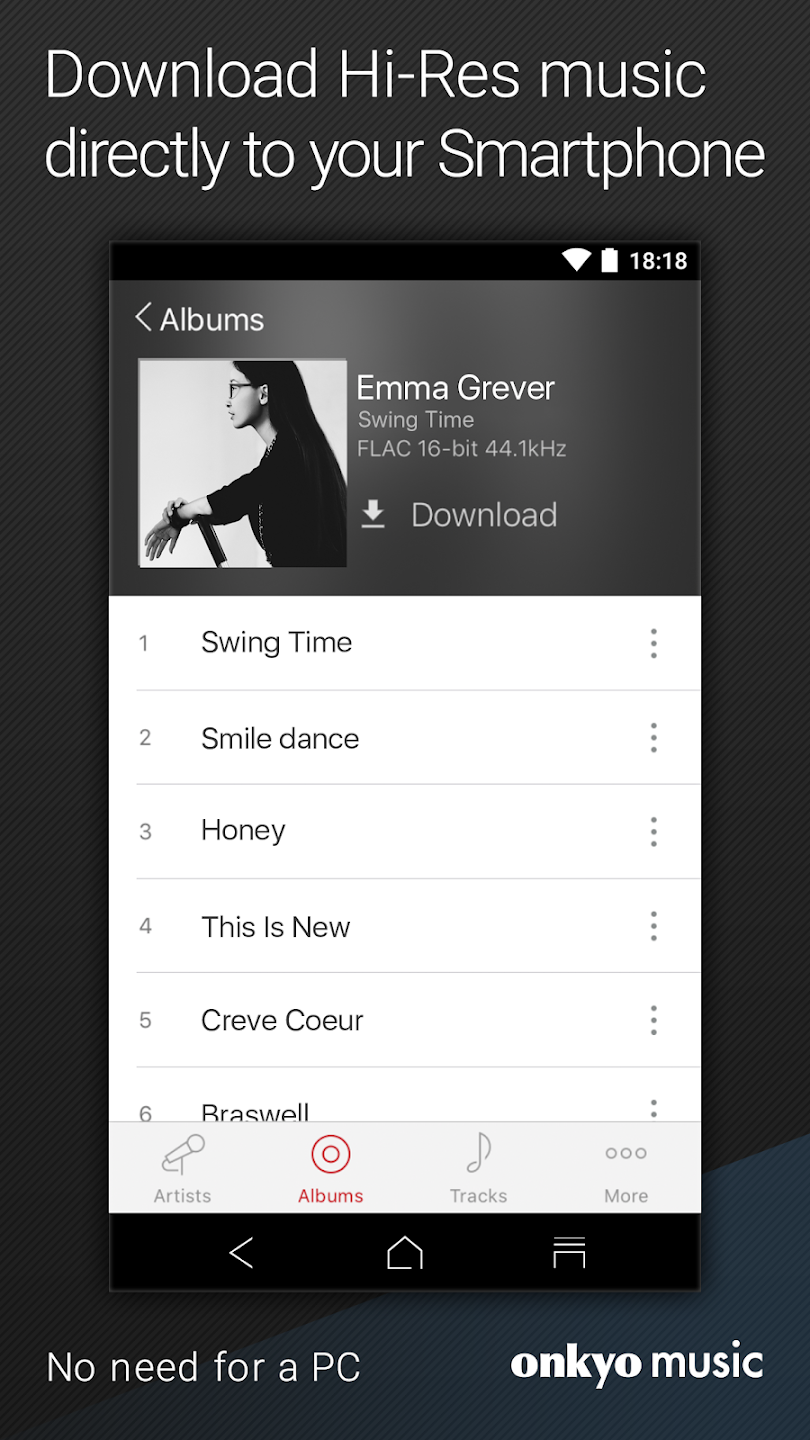Screen dimensions: 810x1440
Task: Open options menu for Creve Coeur
Action: [x=653, y=1019]
